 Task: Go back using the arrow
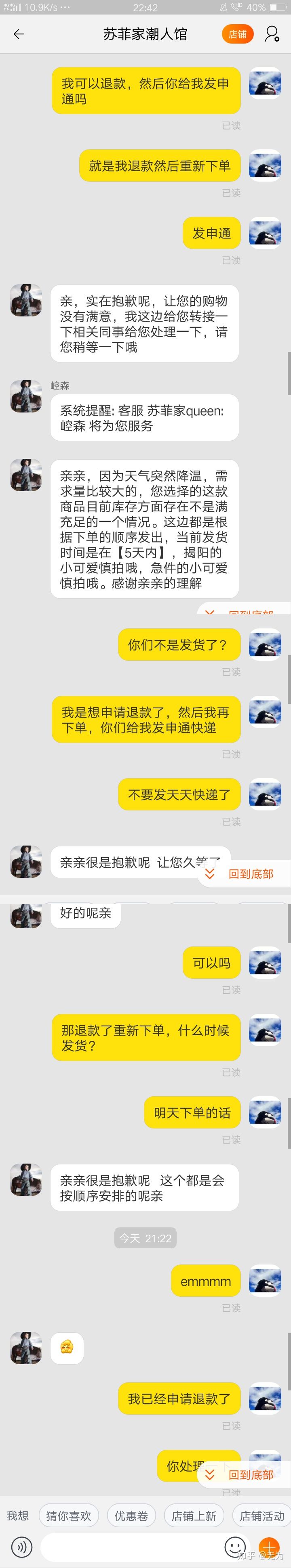19,34
